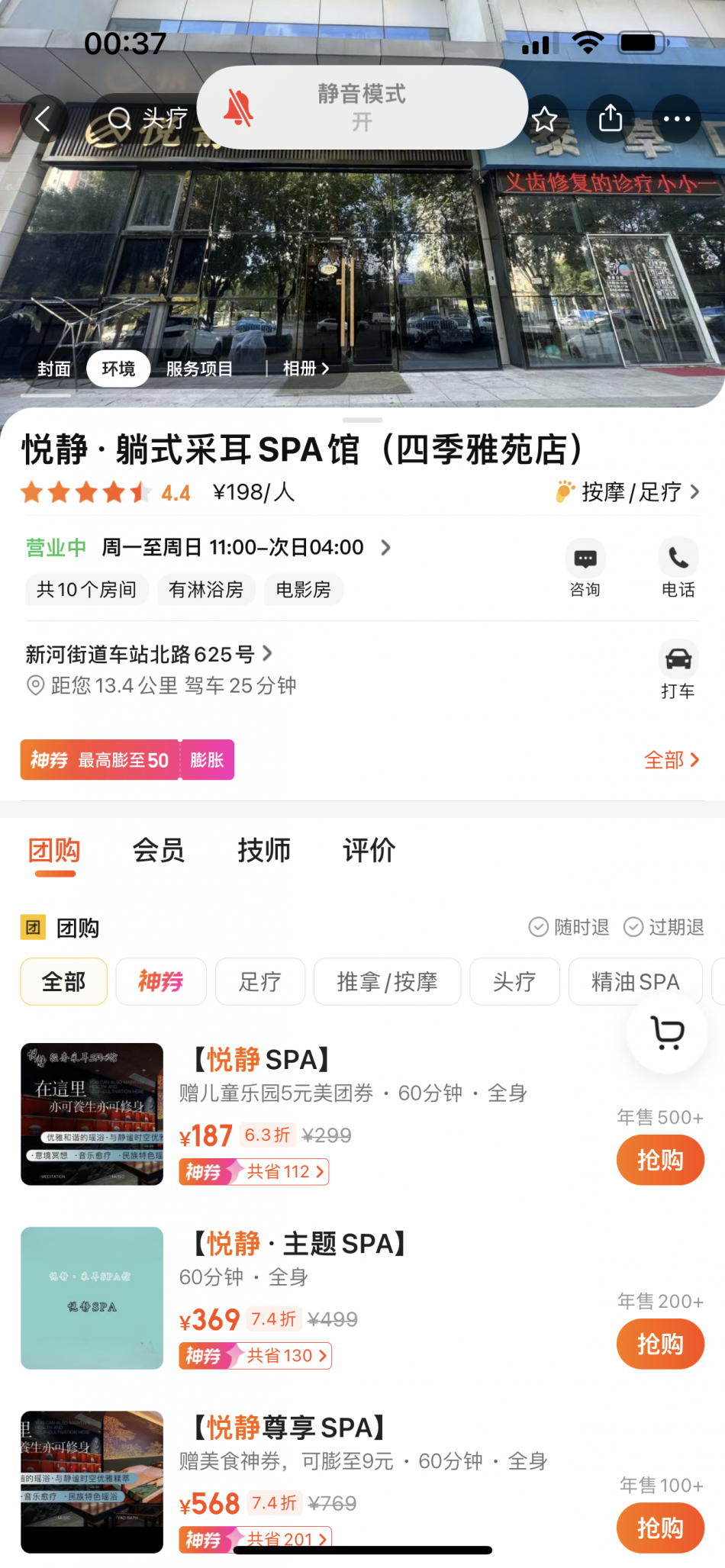Switch to the 评价 tab
This screenshot has height=1568, width=725.
(369, 850)
